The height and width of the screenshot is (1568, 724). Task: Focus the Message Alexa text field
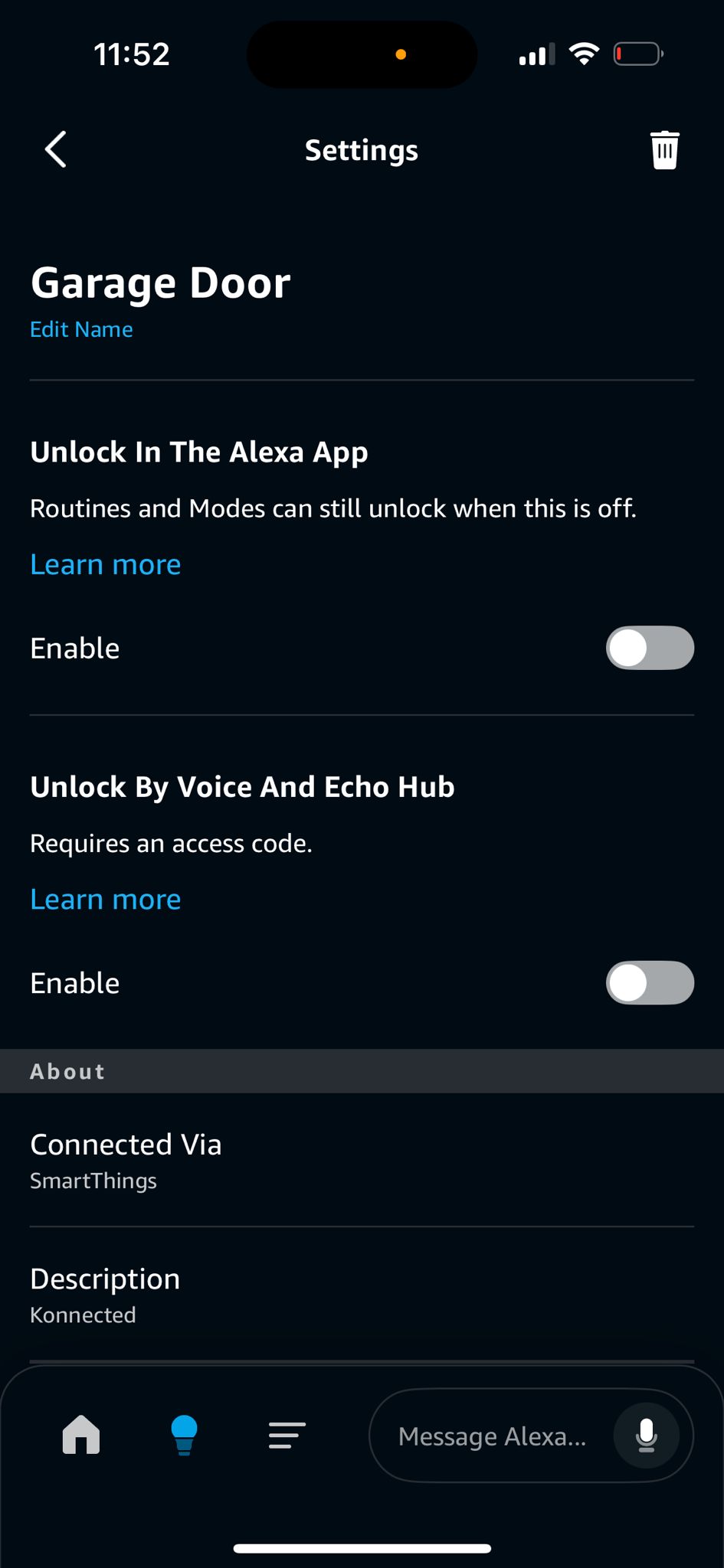click(491, 1436)
